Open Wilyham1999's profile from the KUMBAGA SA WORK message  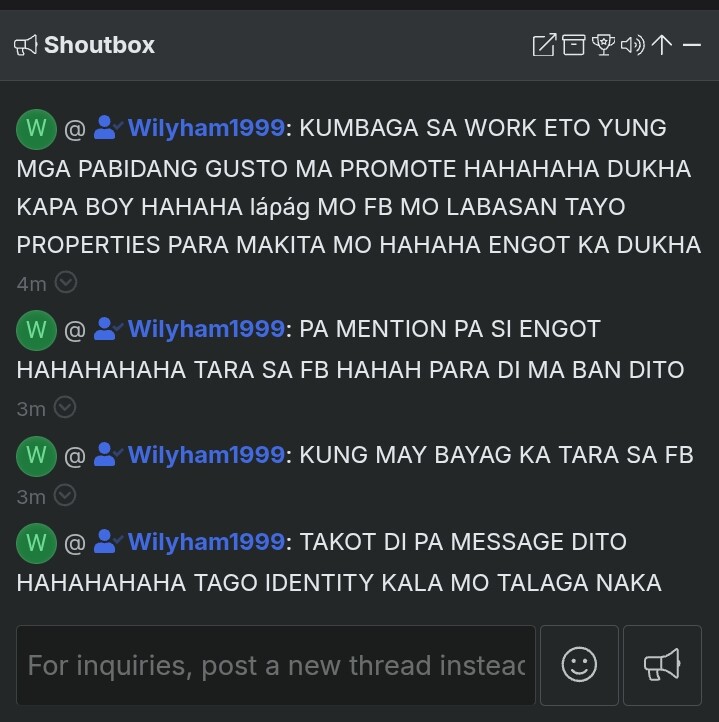click(206, 128)
